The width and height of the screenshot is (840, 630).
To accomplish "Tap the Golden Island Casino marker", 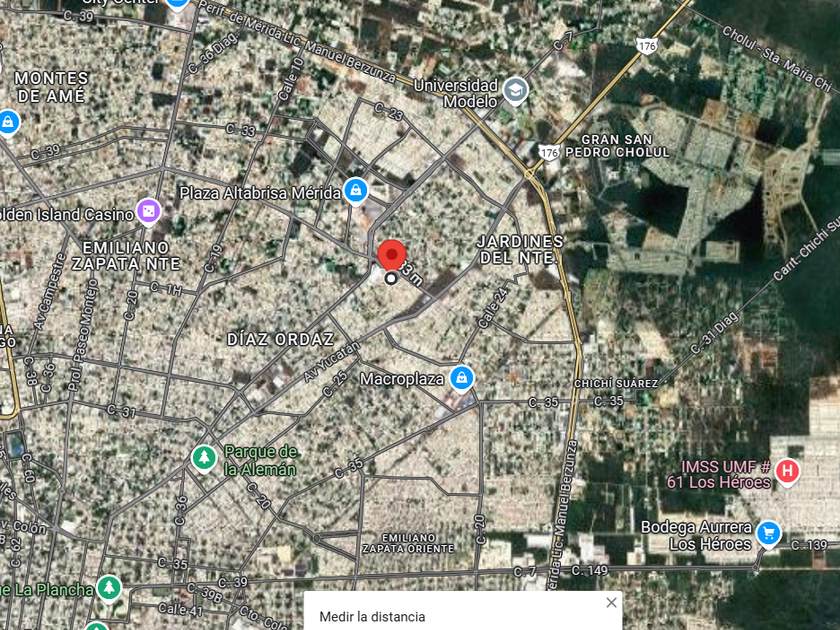I will (x=148, y=212).
